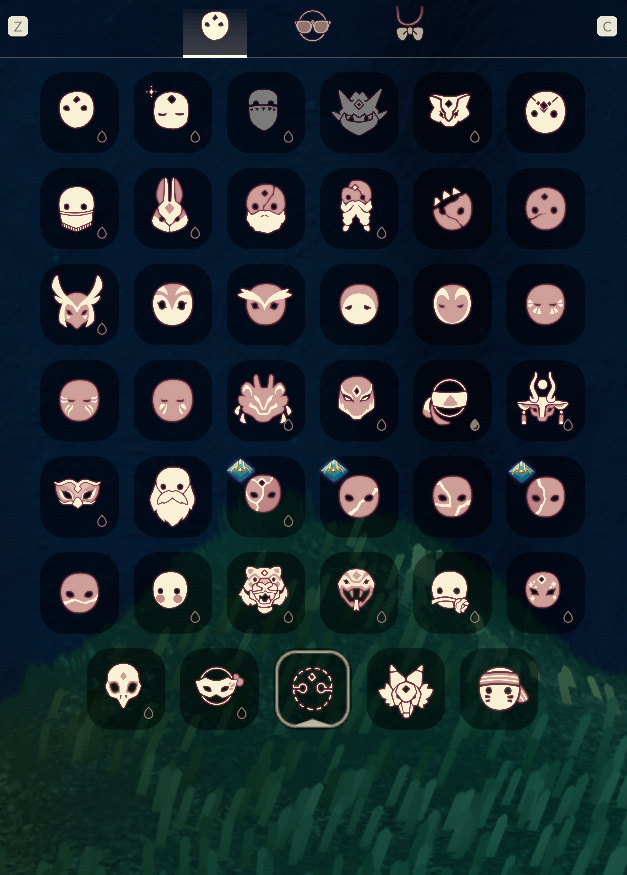Equip the sleepy-eyed mask with sparkle
Screen dimensions: 627x875
172,112
